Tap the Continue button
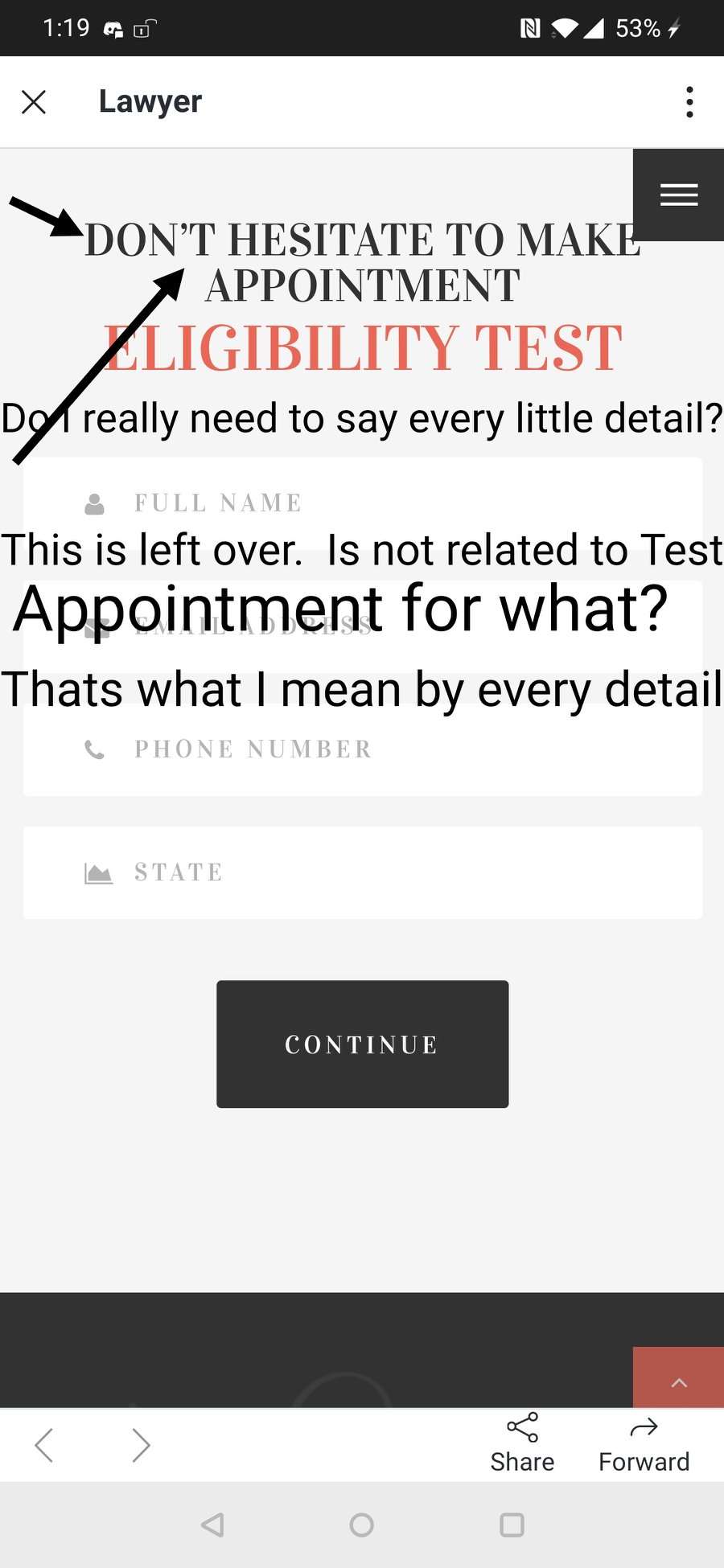This screenshot has height=1568, width=724. [362, 1044]
